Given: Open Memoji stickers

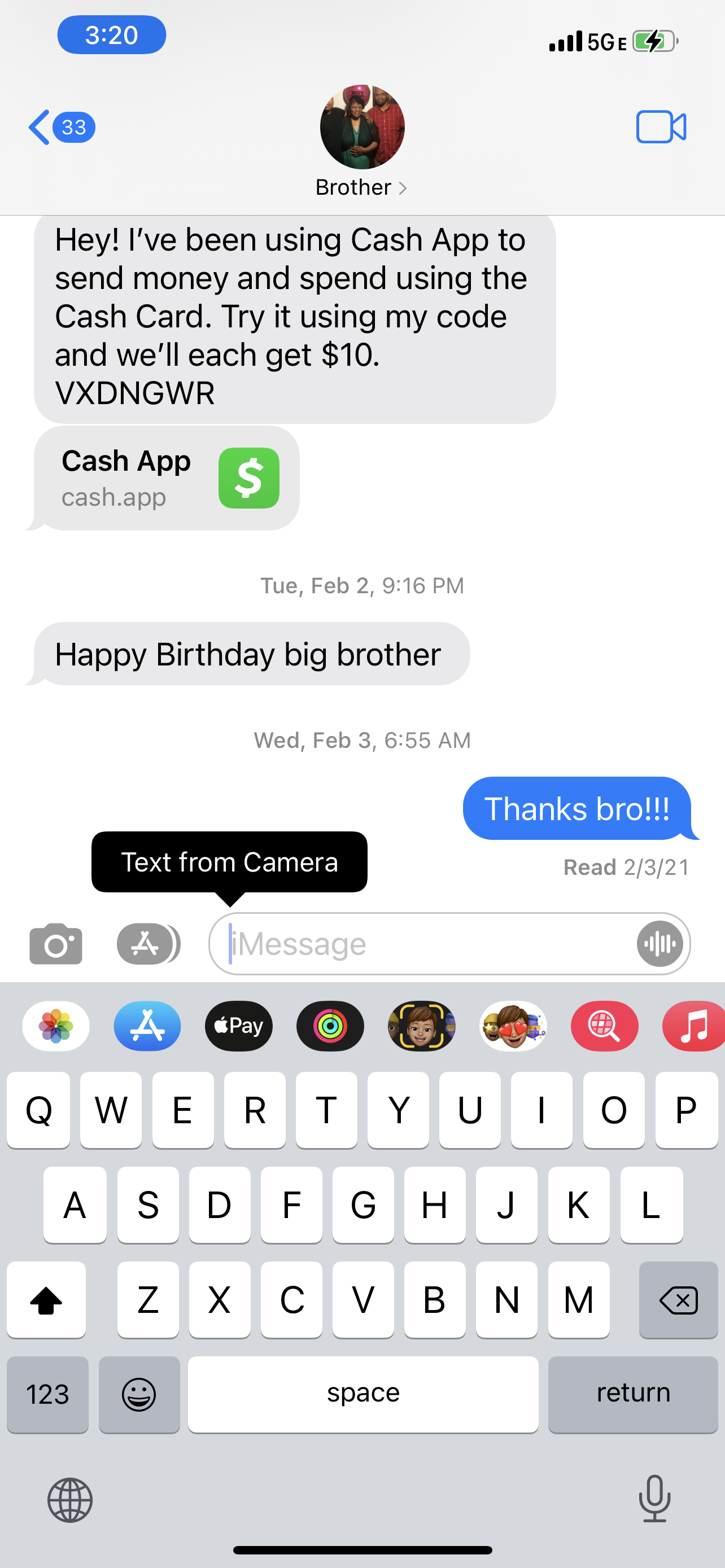Looking at the screenshot, I should [513, 1026].
